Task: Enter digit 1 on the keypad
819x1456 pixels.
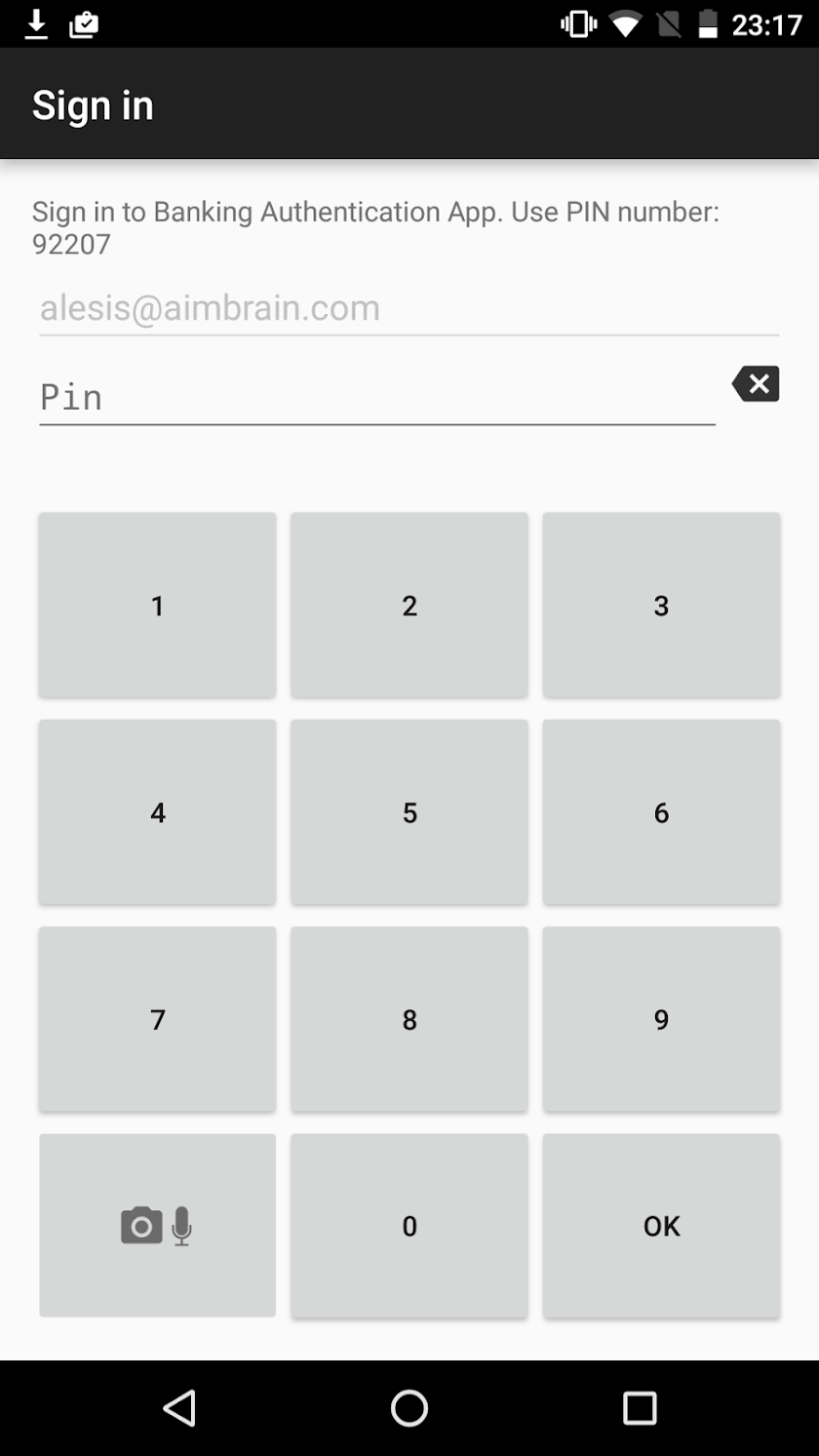Action: pyautogui.click(x=157, y=606)
